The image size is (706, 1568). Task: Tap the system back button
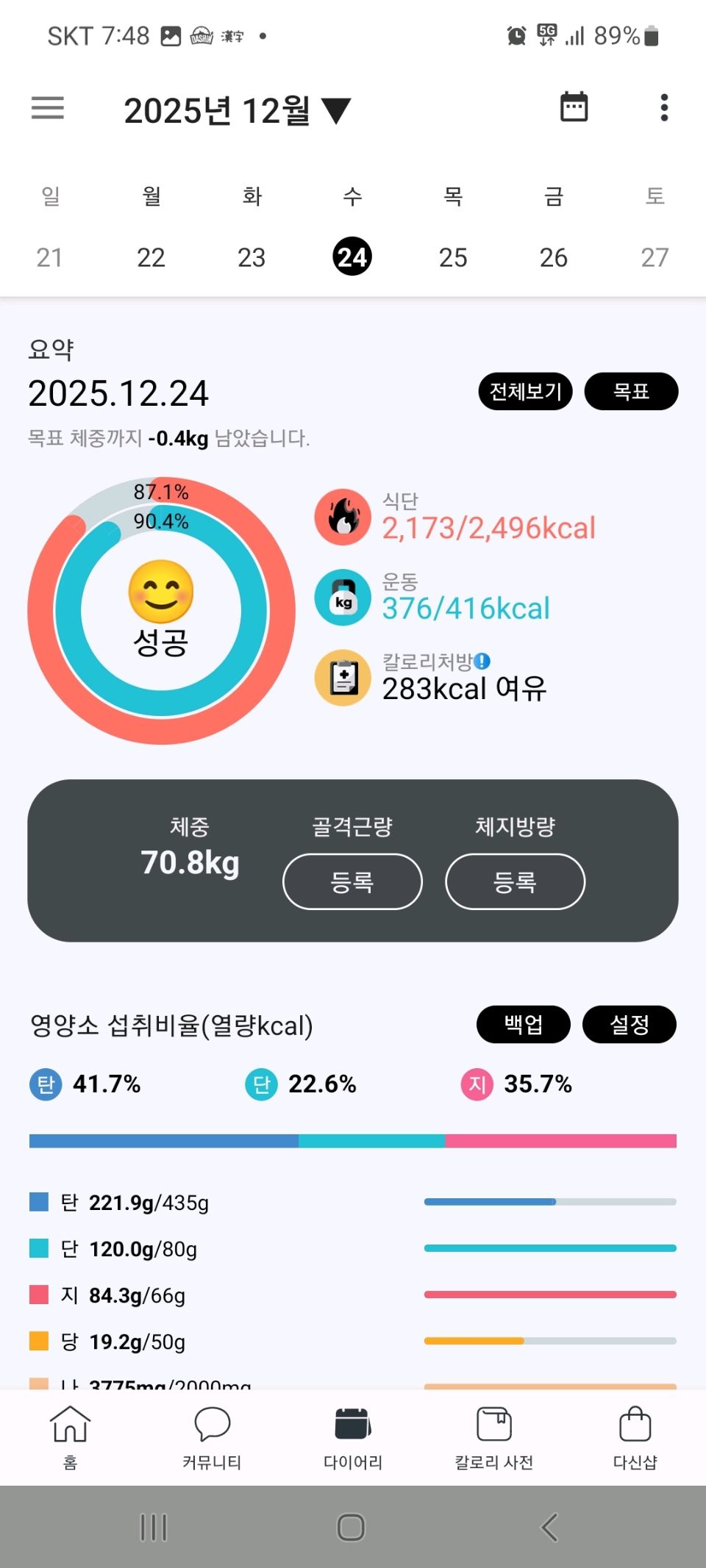point(549,1527)
